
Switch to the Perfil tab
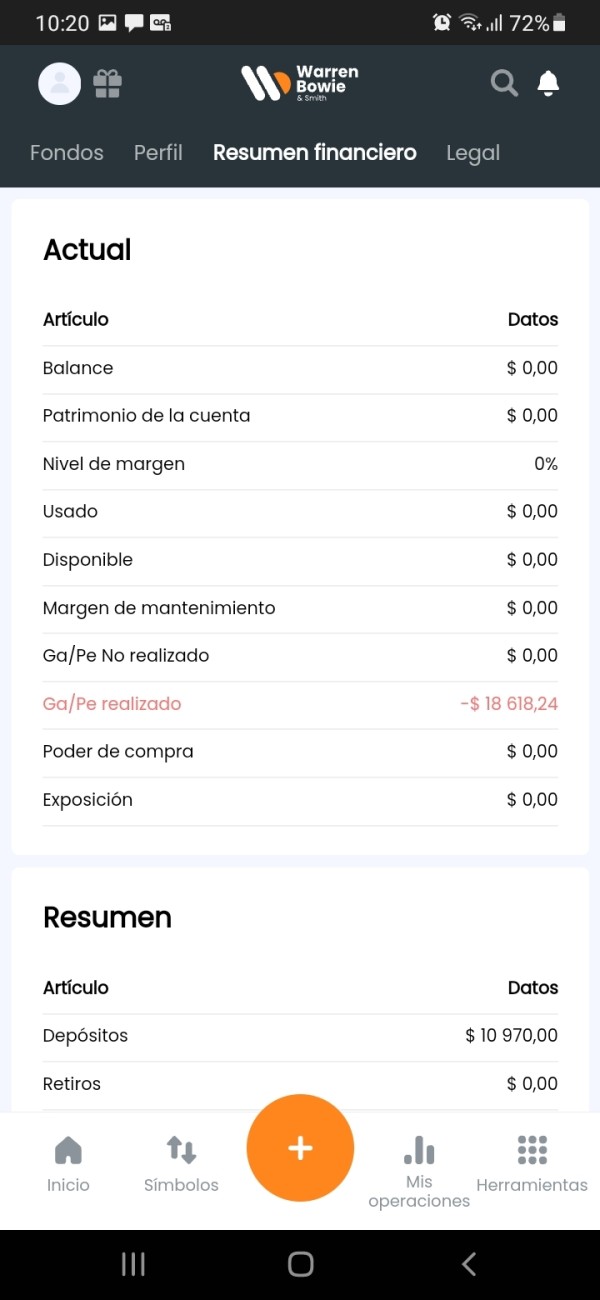pyautogui.click(x=158, y=153)
